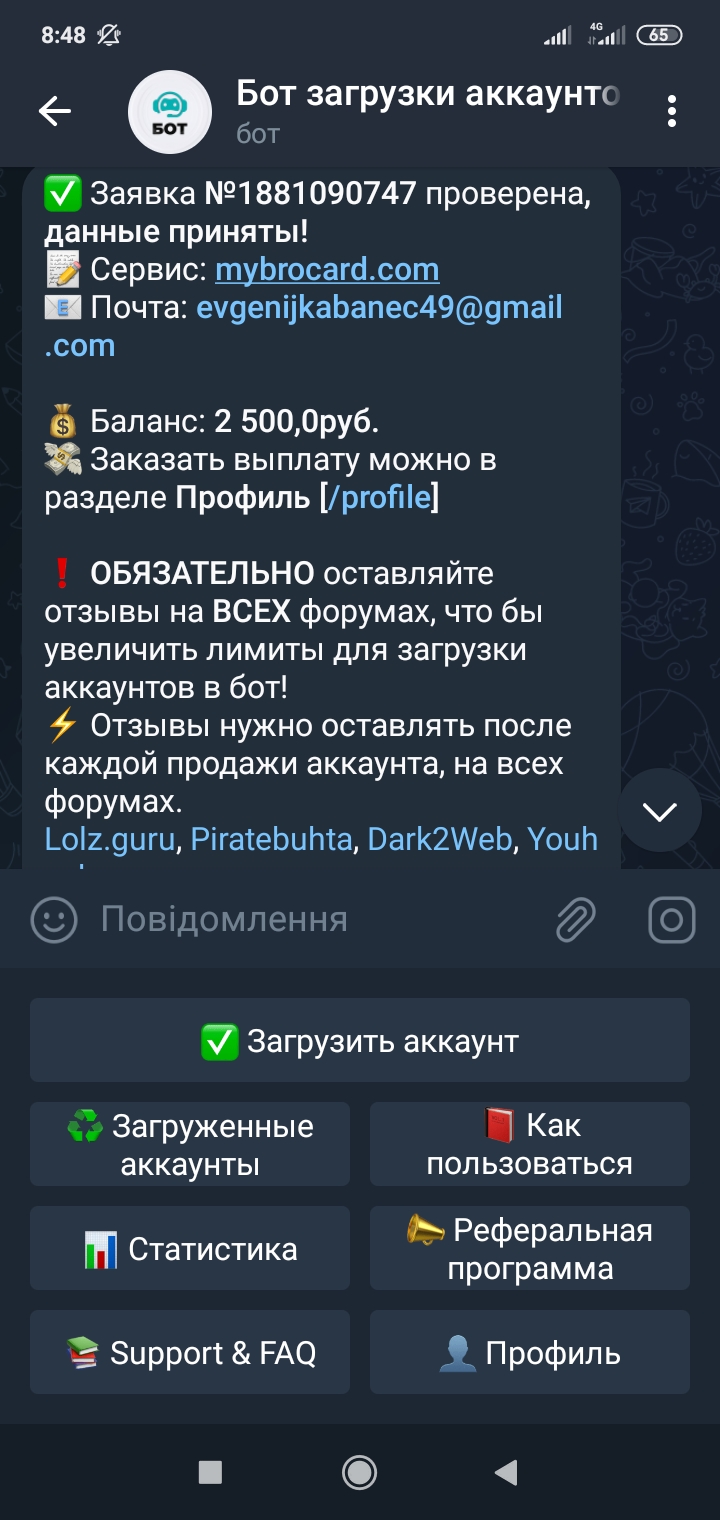Screen dimensions: 720x1520
Task: Open Загруженные аккаунты
Action: coord(190,1145)
